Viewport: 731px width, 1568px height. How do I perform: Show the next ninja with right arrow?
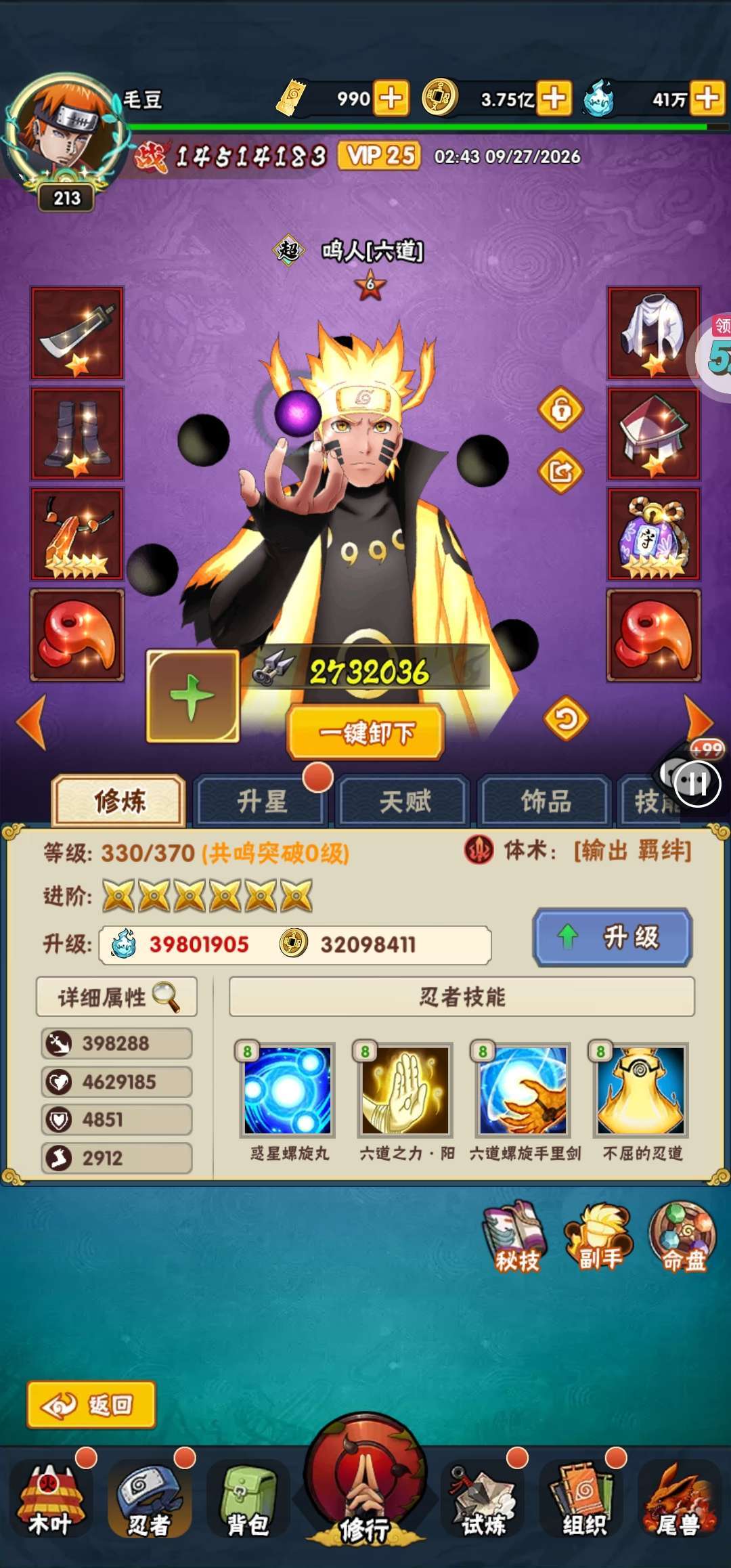(x=699, y=721)
